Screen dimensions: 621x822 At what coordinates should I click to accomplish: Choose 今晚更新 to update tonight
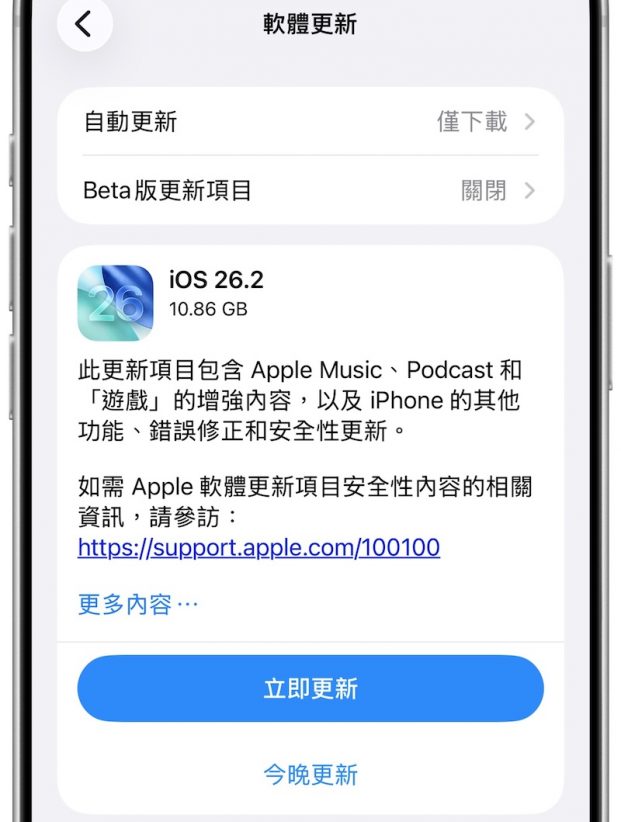pos(310,774)
